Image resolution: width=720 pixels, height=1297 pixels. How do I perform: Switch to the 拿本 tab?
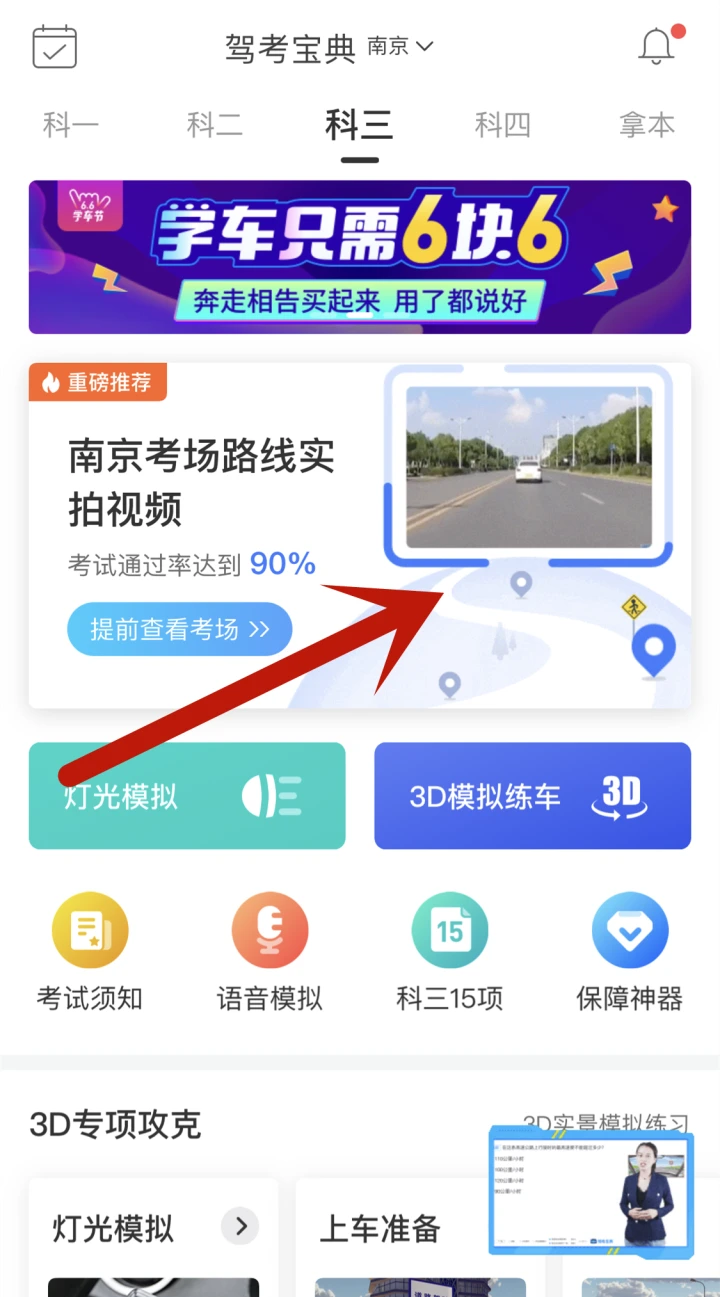647,125
